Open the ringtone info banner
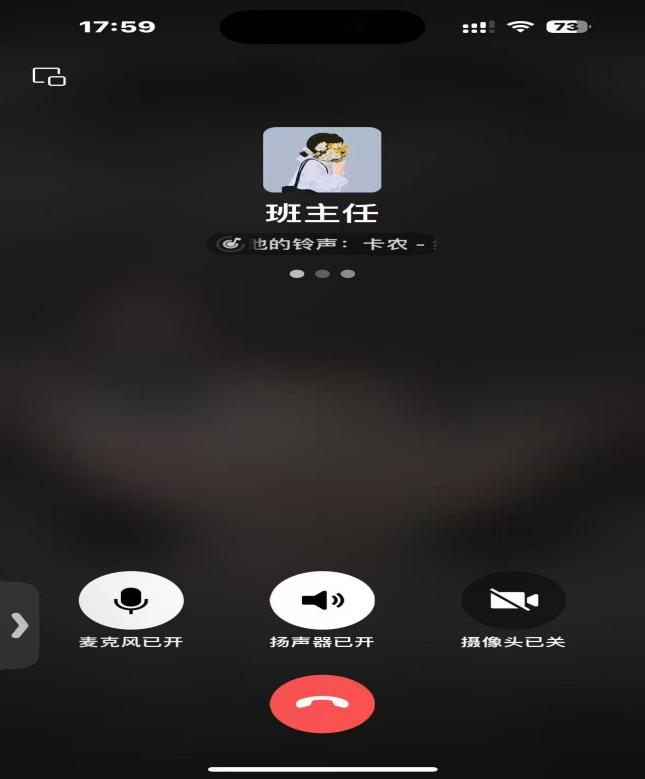645x779 pixels. tap(322, 244)
